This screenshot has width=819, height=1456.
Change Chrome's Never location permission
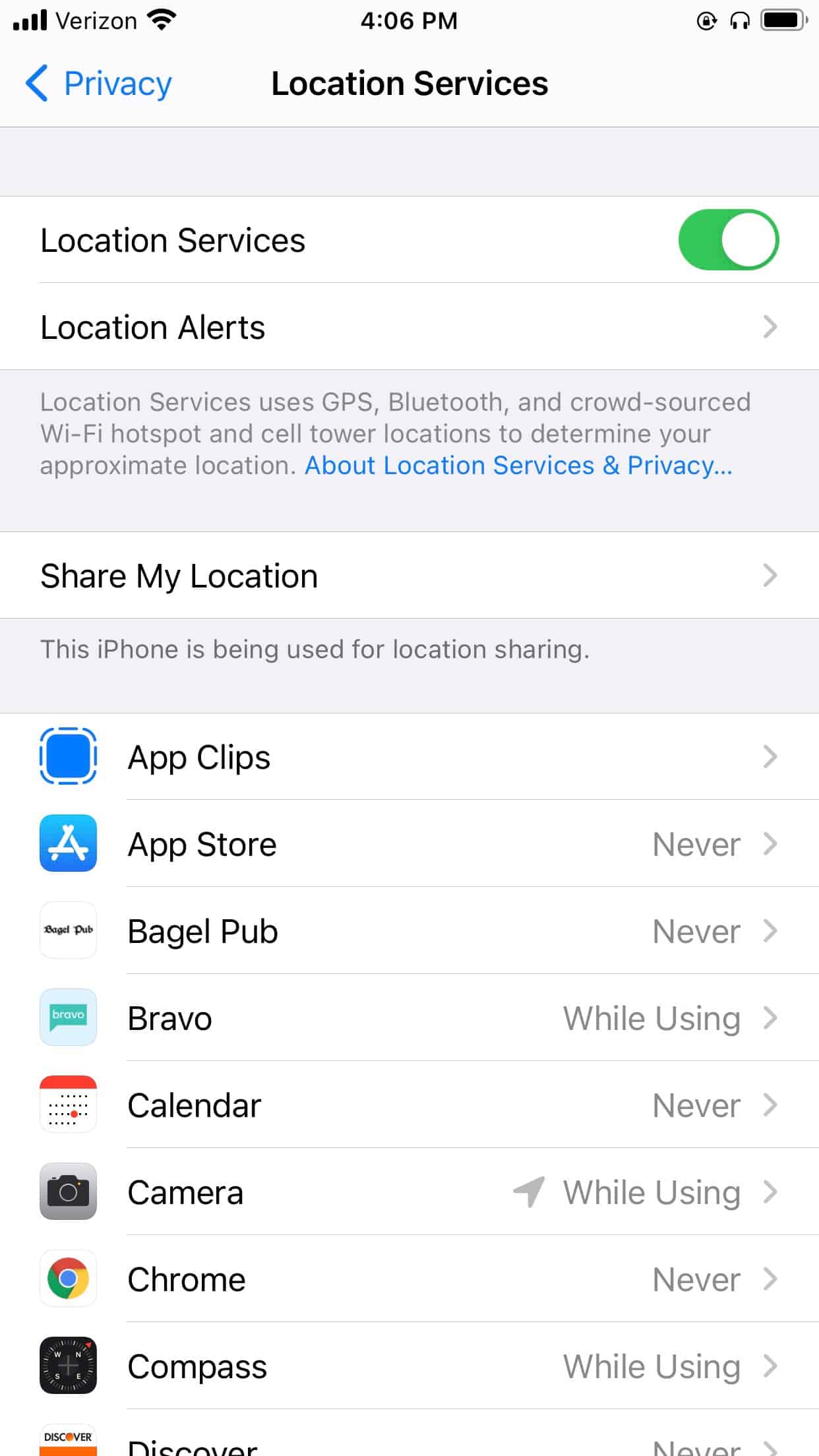click(696, 1279)
